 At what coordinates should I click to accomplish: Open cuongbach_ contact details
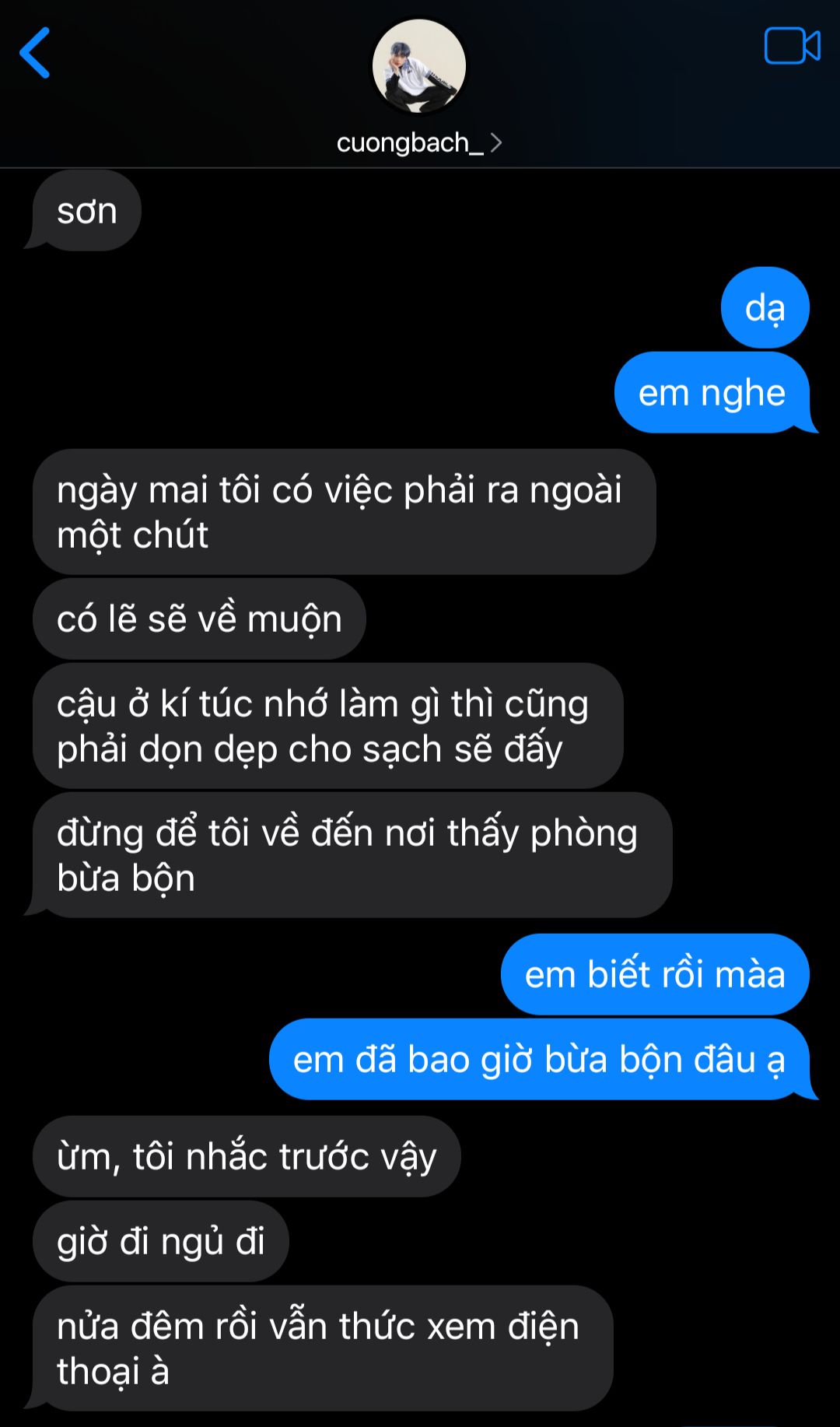419,143
